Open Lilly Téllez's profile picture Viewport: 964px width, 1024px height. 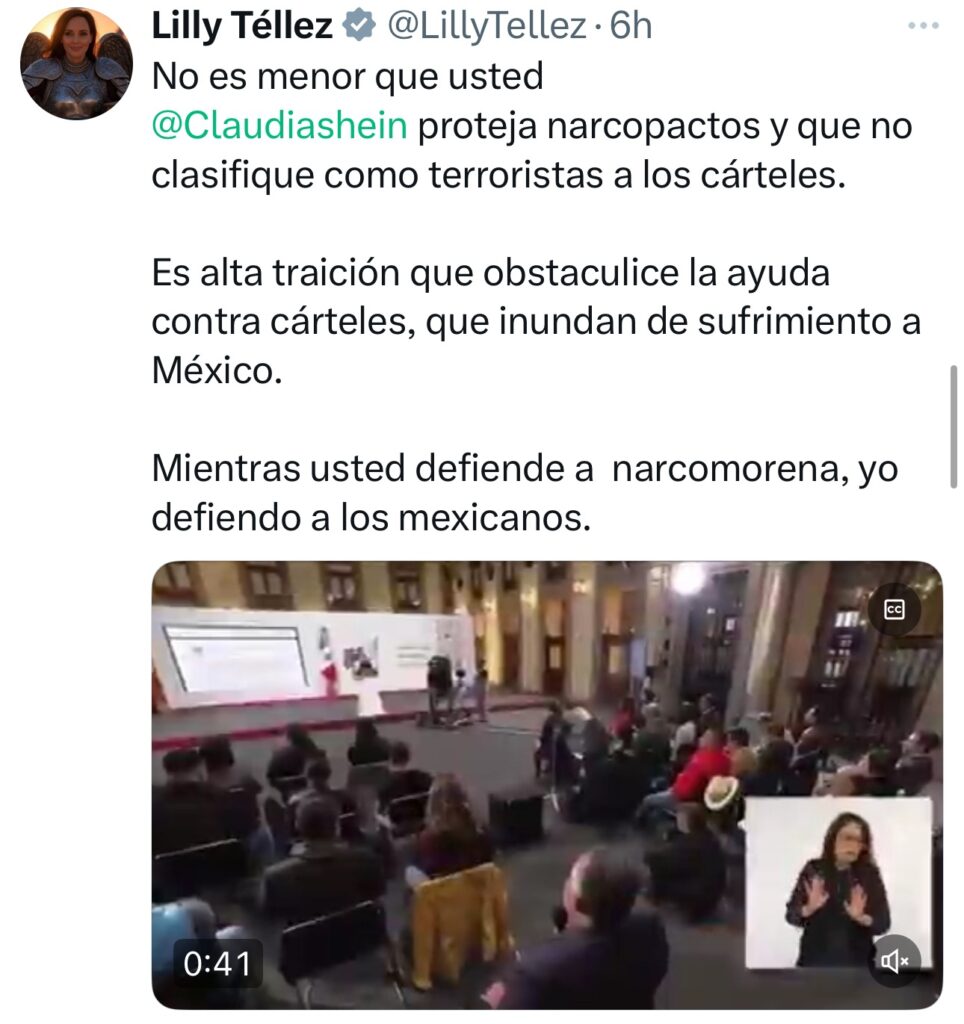(x=76, y=64)
